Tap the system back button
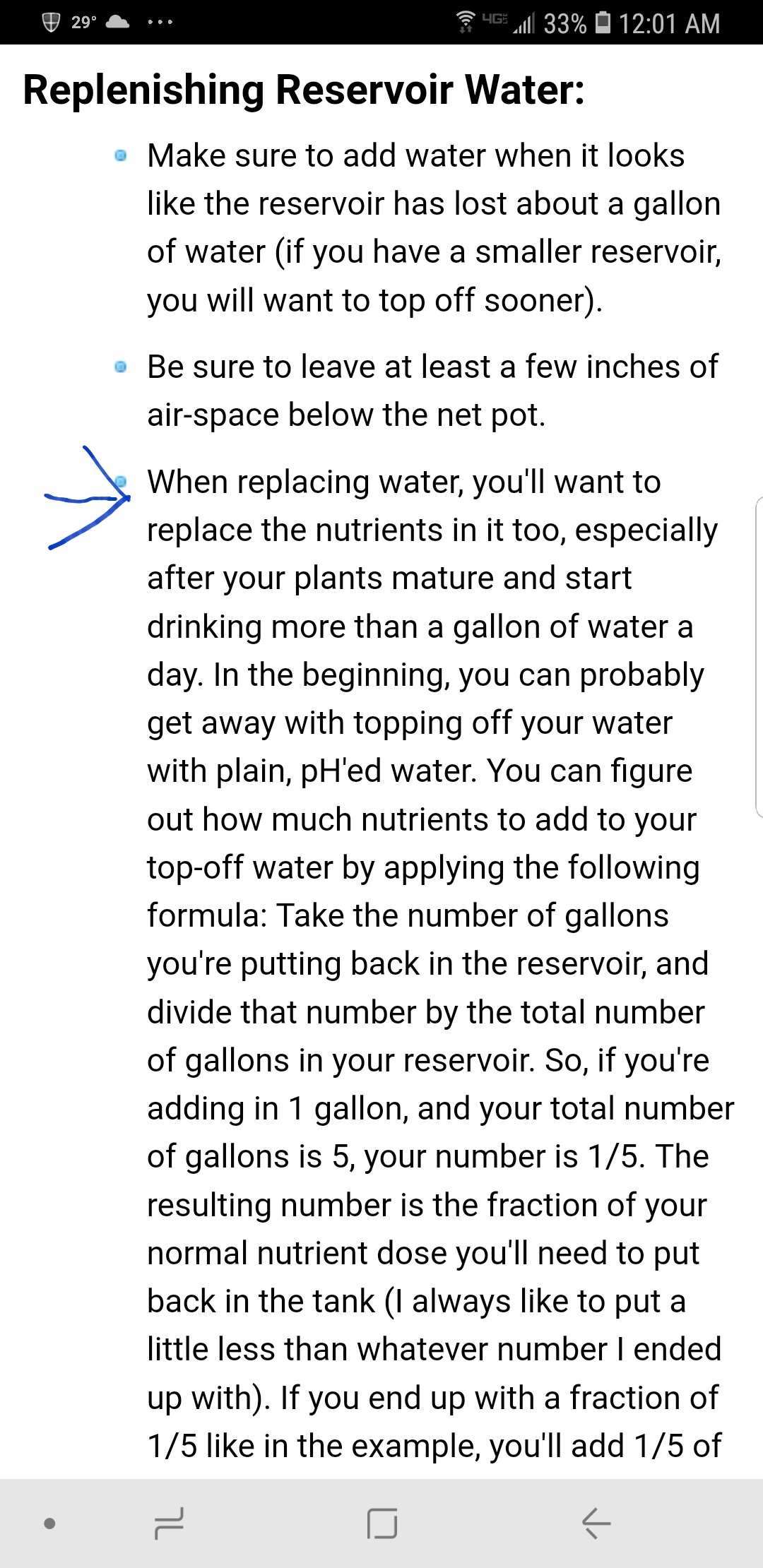The width and height of the screenshot is (763, 1568). 596,1524
